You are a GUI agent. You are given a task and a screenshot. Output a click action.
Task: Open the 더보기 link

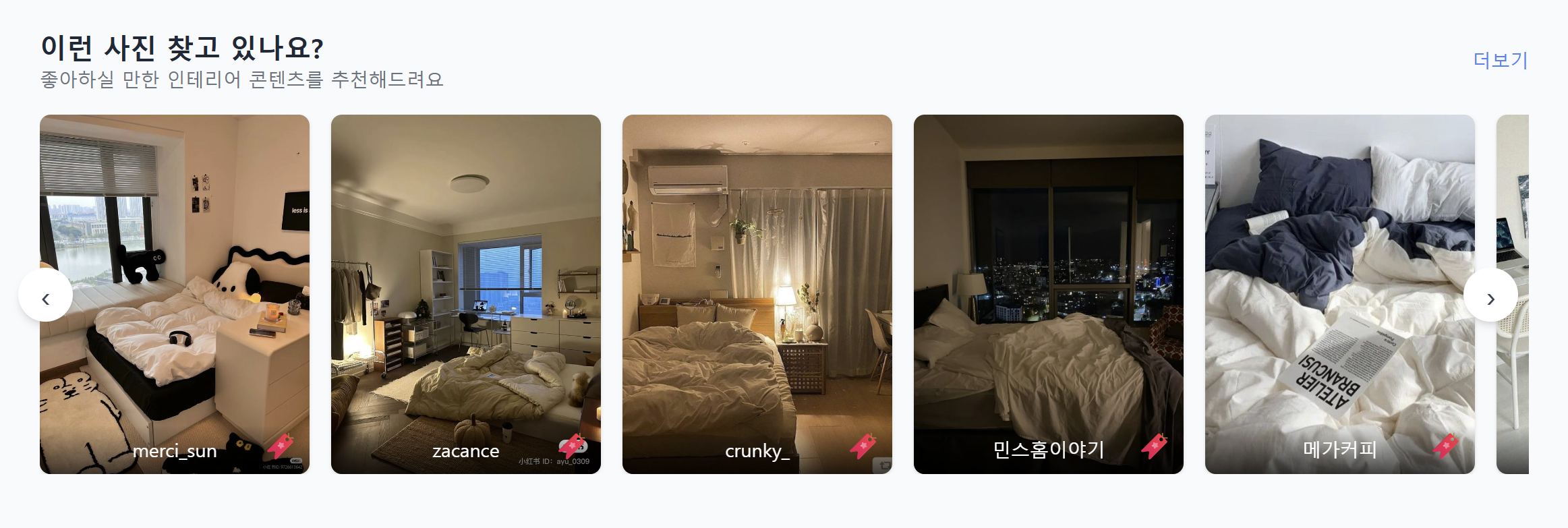pos(1500,61)
